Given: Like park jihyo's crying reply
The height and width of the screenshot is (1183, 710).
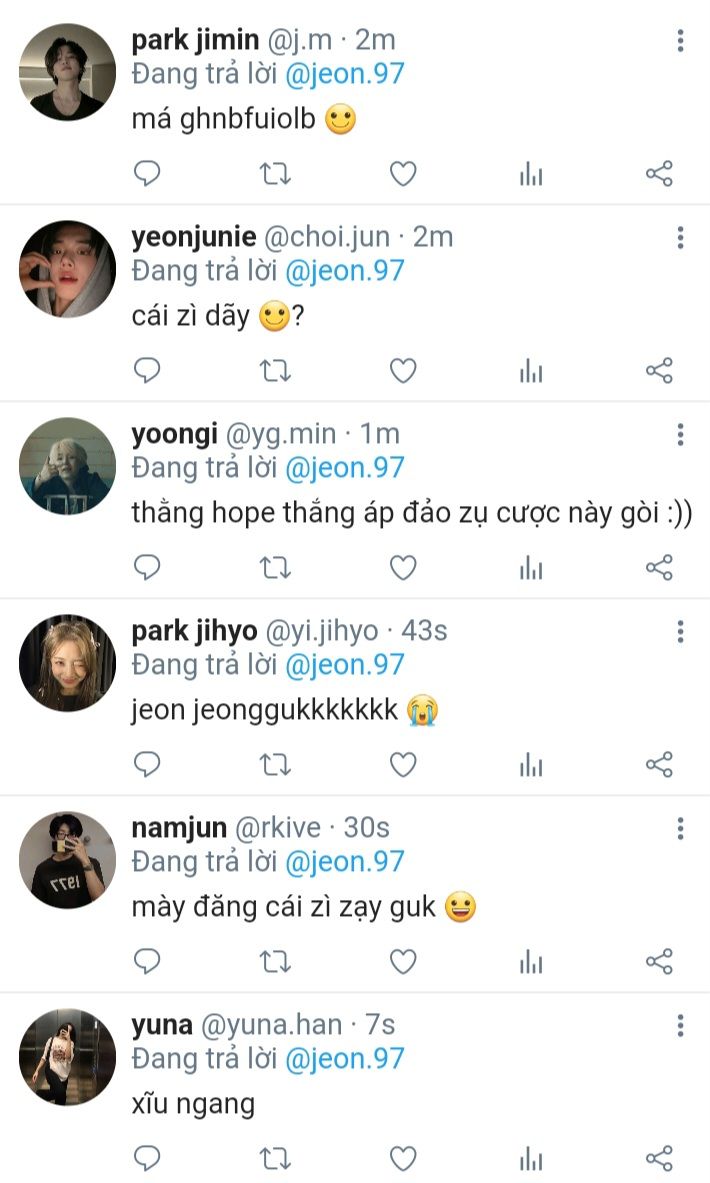Looking at the screenshot, I should (403, 765).
